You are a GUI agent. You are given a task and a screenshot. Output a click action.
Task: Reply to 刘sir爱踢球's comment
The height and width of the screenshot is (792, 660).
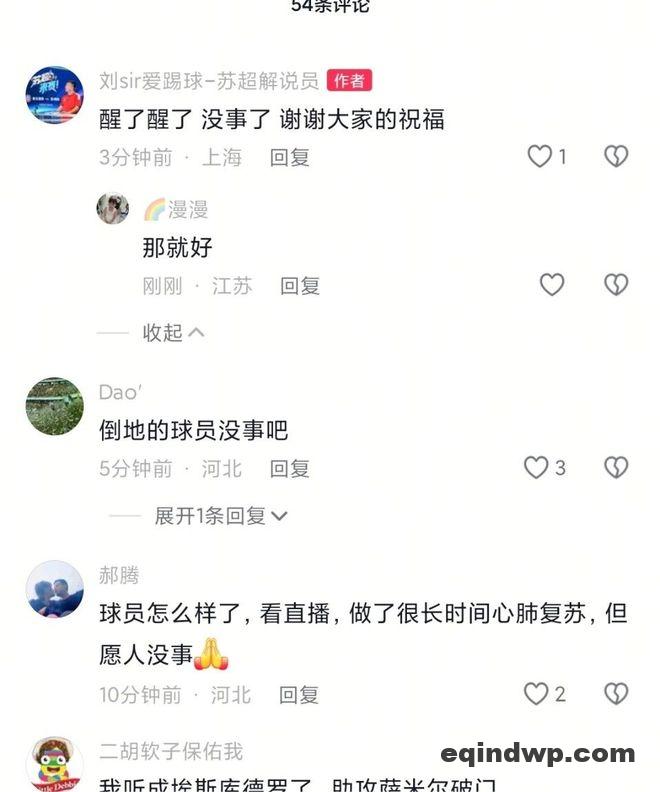pyautogui.click(x=290, y=157)
